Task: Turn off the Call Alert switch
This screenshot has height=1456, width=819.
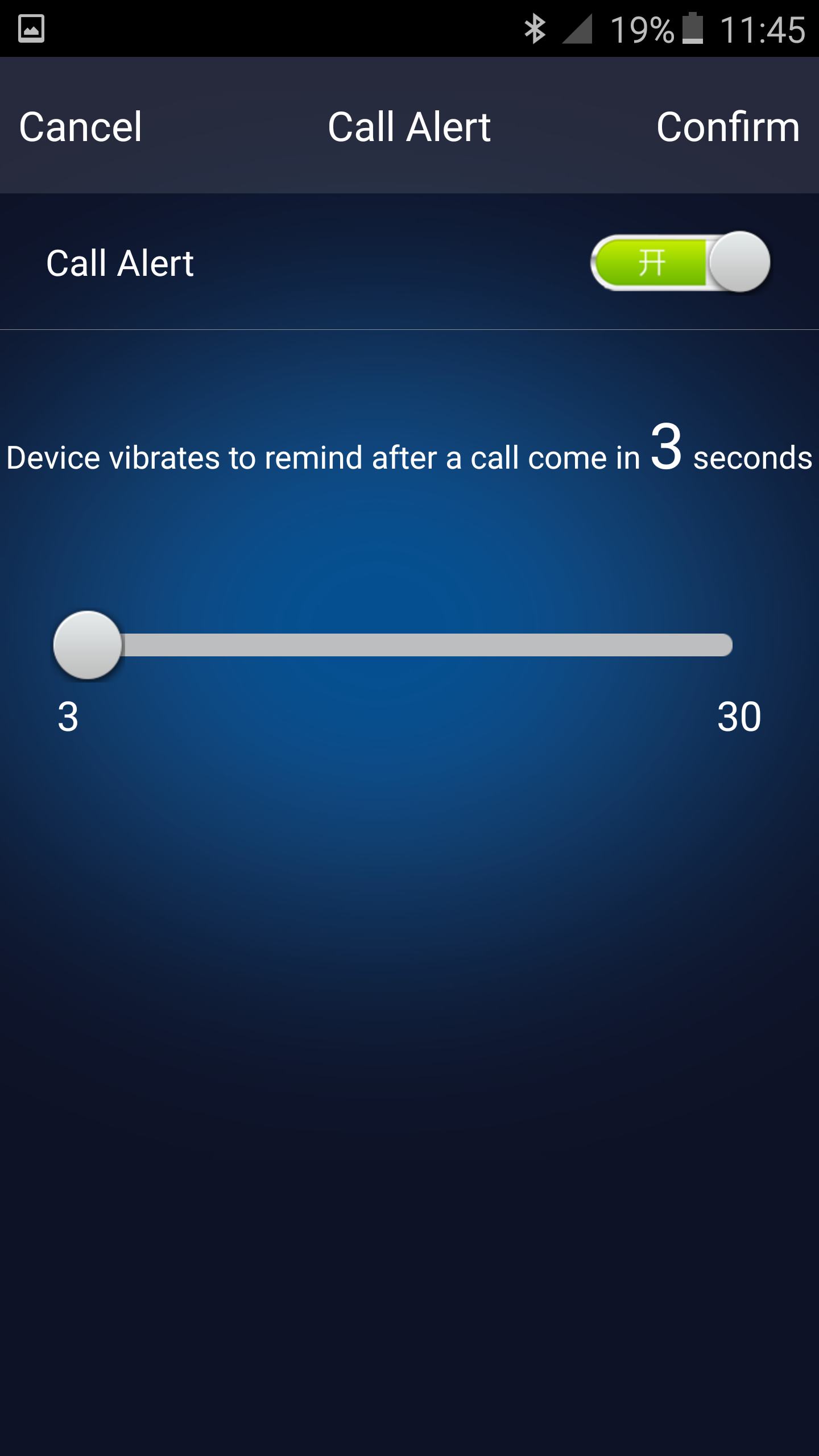Action: [681, 263]
